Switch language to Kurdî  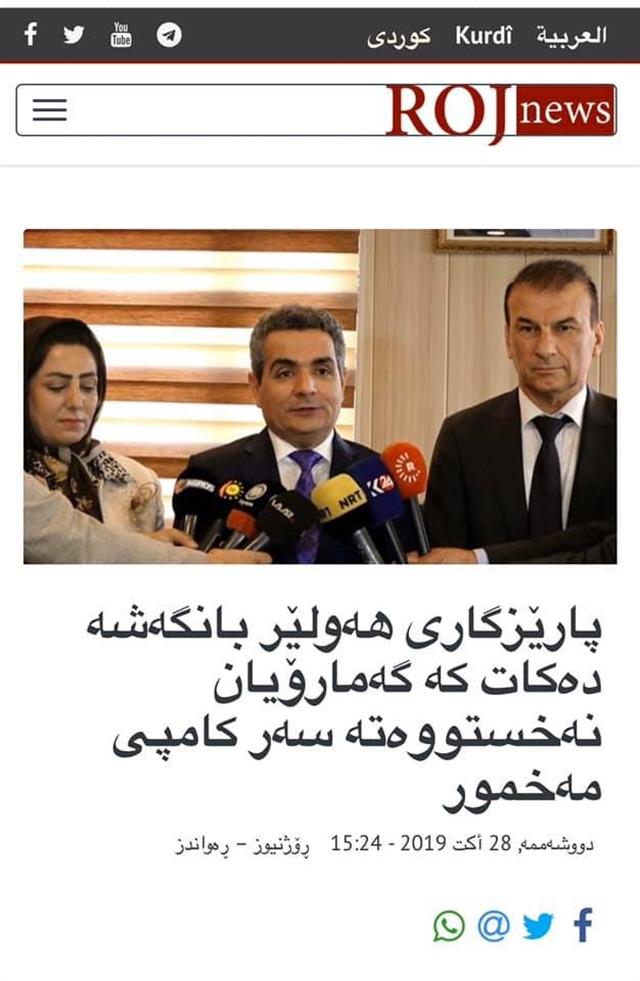pyautogui.click(x=484, y=35)
